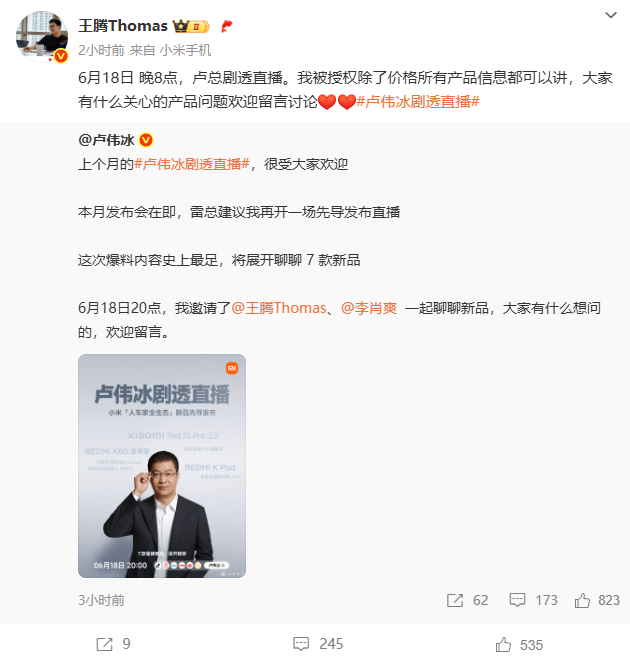Open the @卢伟冰 profile link
The height and width of the screenshot is (660, 630).
(x=106, y=139)
